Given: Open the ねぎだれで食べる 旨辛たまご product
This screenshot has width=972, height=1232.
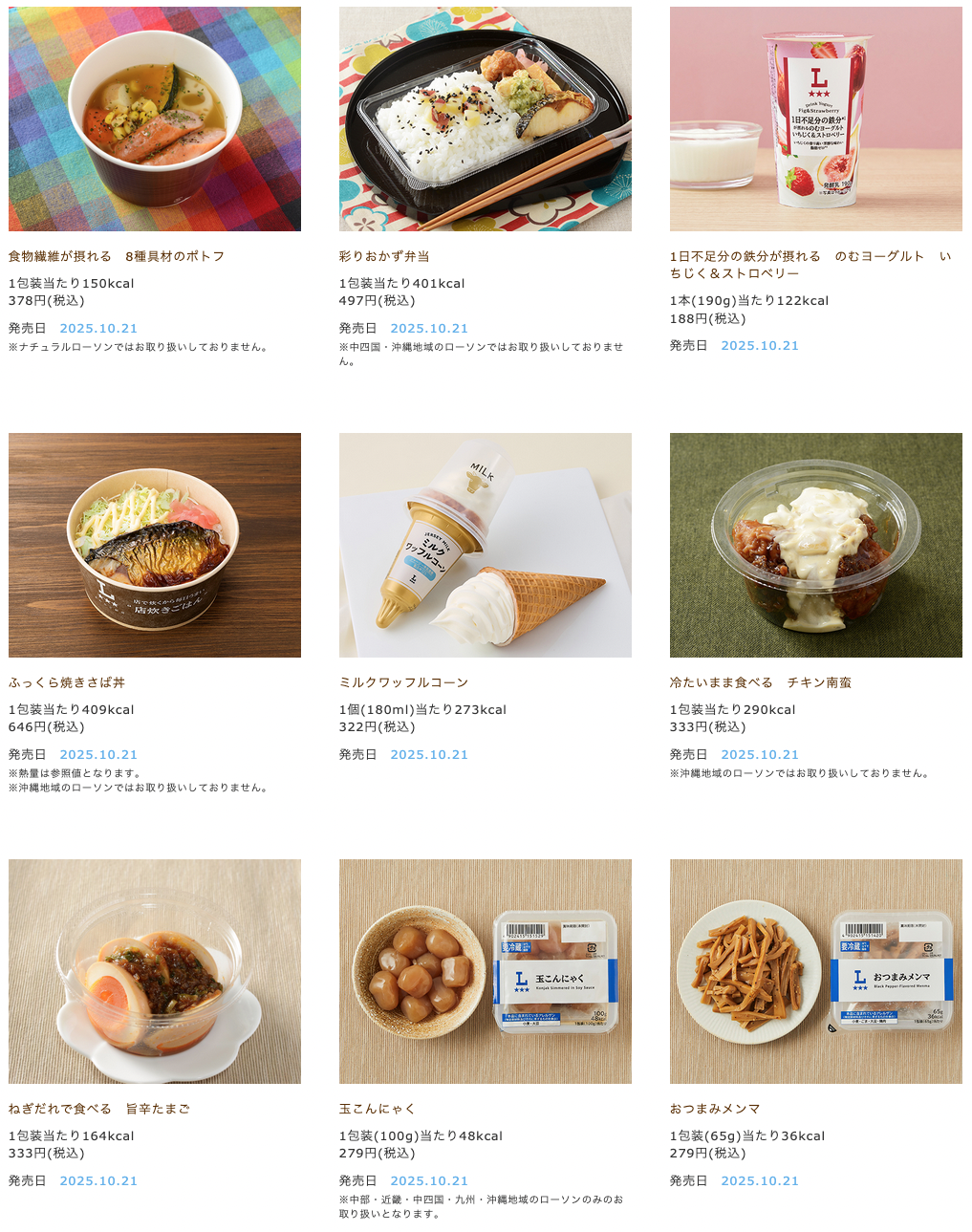Looking at the screenshot, I should (154, 971).
